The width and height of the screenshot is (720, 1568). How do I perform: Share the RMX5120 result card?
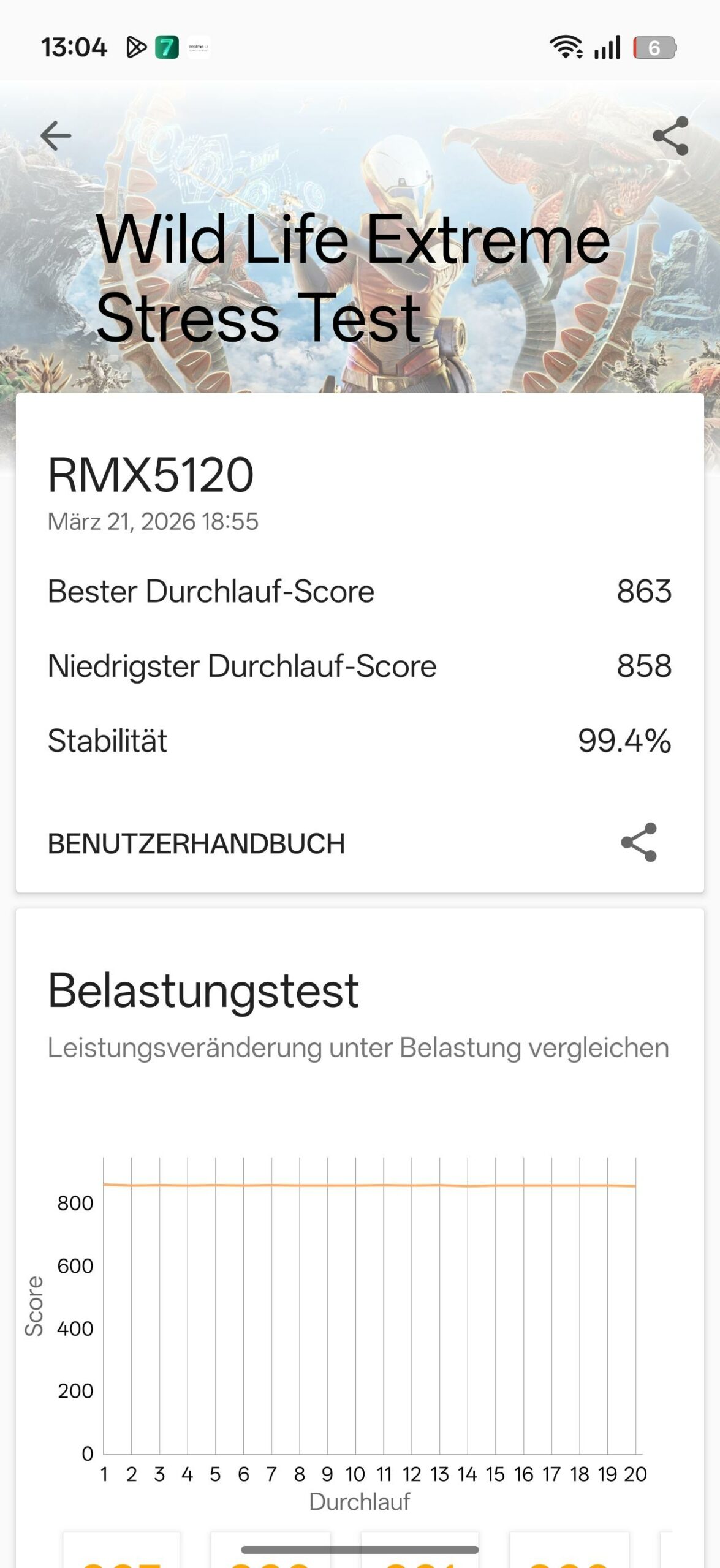click(x=639, y=842)
